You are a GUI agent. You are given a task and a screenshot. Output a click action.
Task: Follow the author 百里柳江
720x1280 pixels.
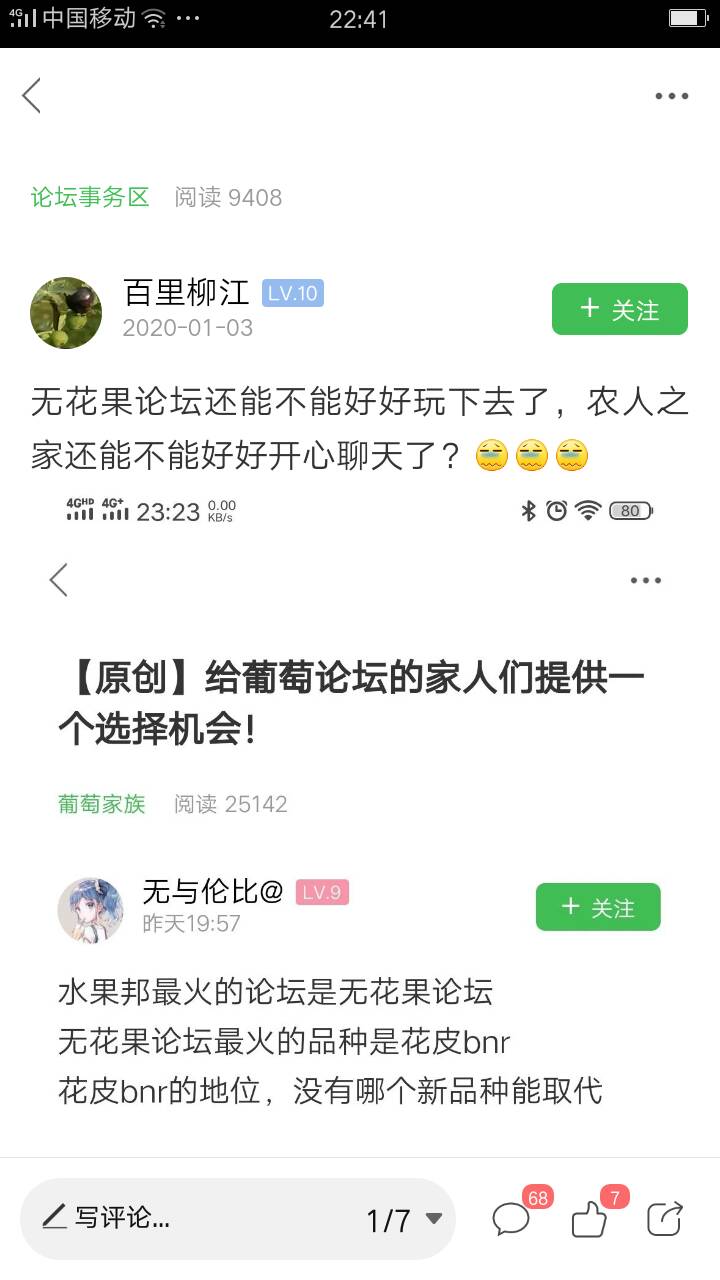click(620, 309)
